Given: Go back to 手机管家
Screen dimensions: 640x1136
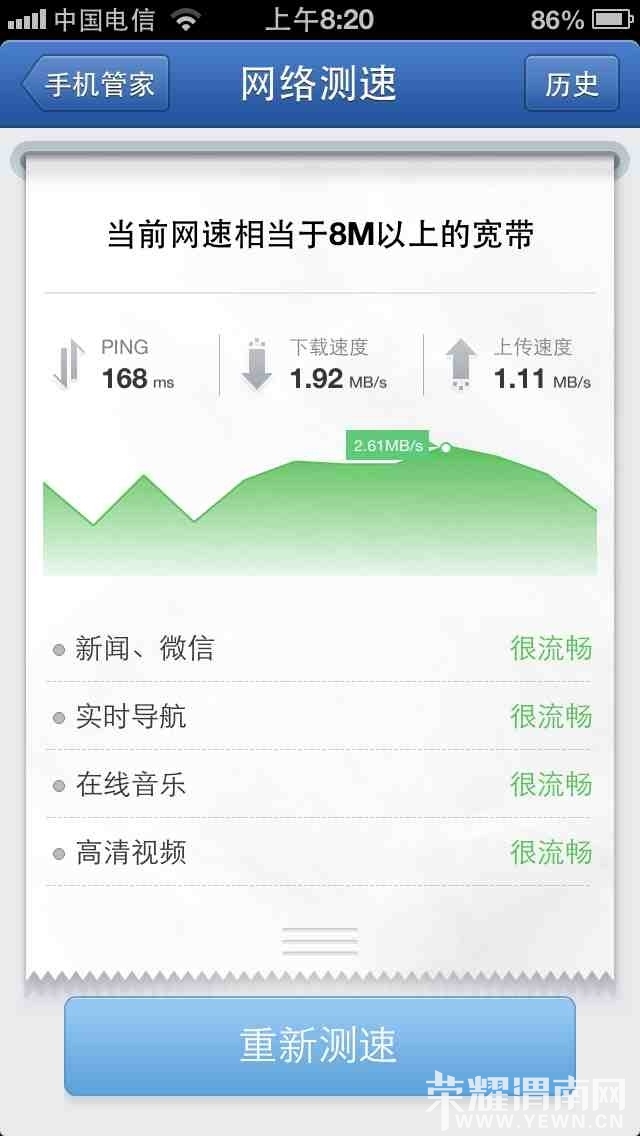Looking at the screenshot, I should [96, 83].
